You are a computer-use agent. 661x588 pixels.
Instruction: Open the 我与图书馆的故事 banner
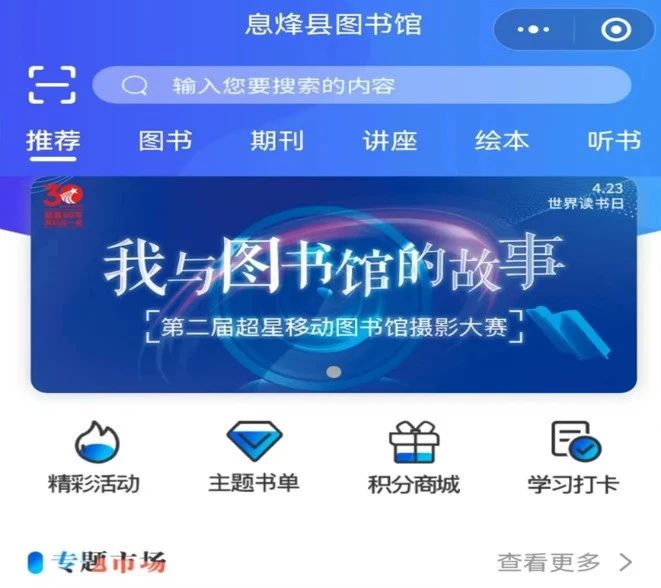click(x=333, y=285)
